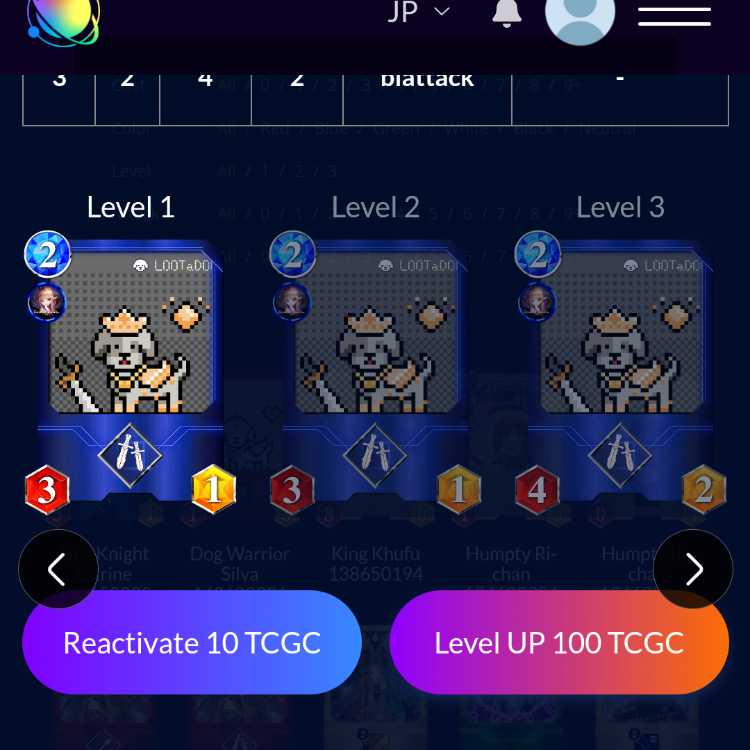The height and width of the screenshot is (750, 750).
Task: Go to the next card with right arrow
Action: coord(693,569)
